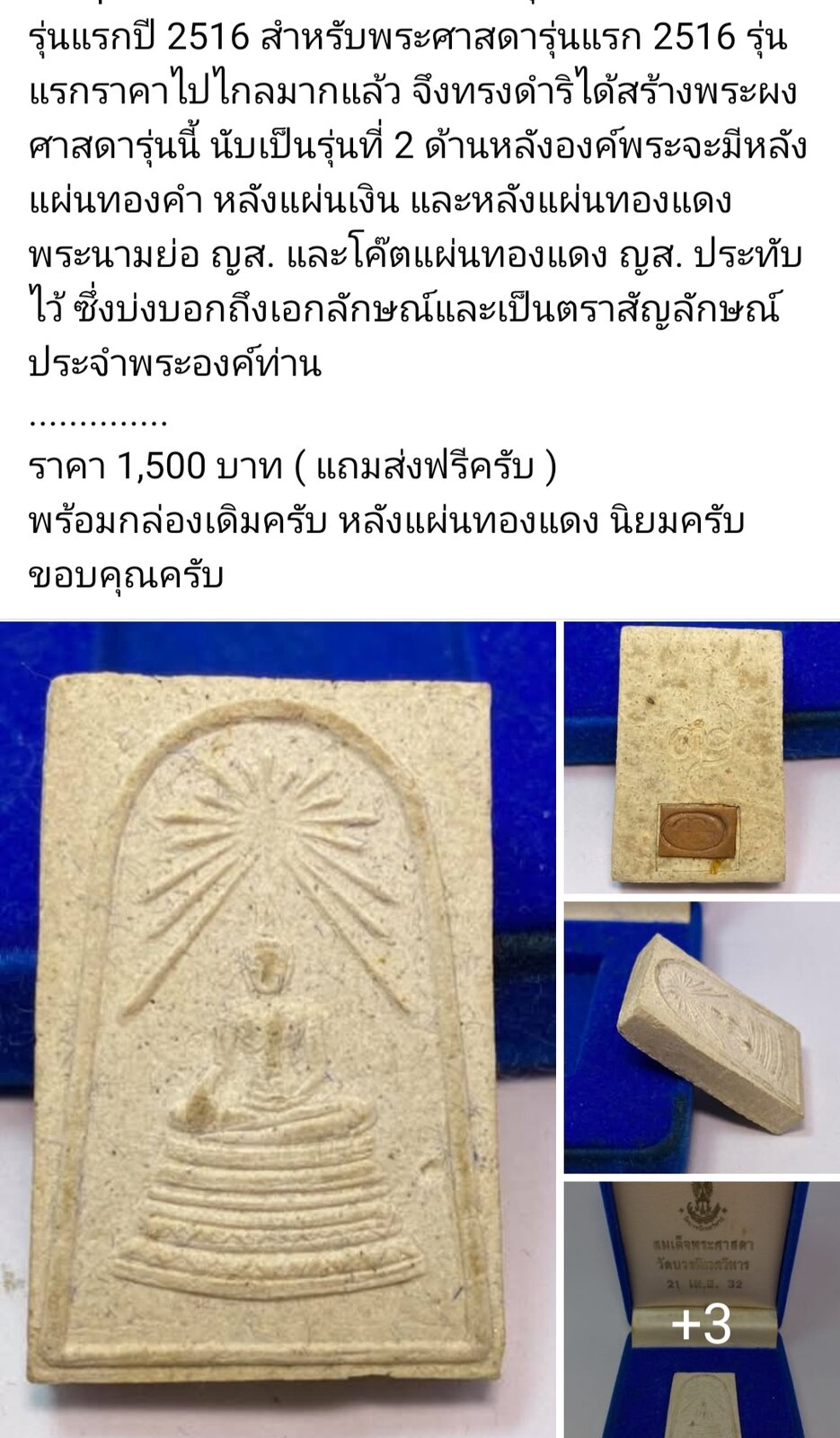Open the angled amulet side photo
The height and width of the screenshot is (1438, 840).
click(x=702, y=1037)
